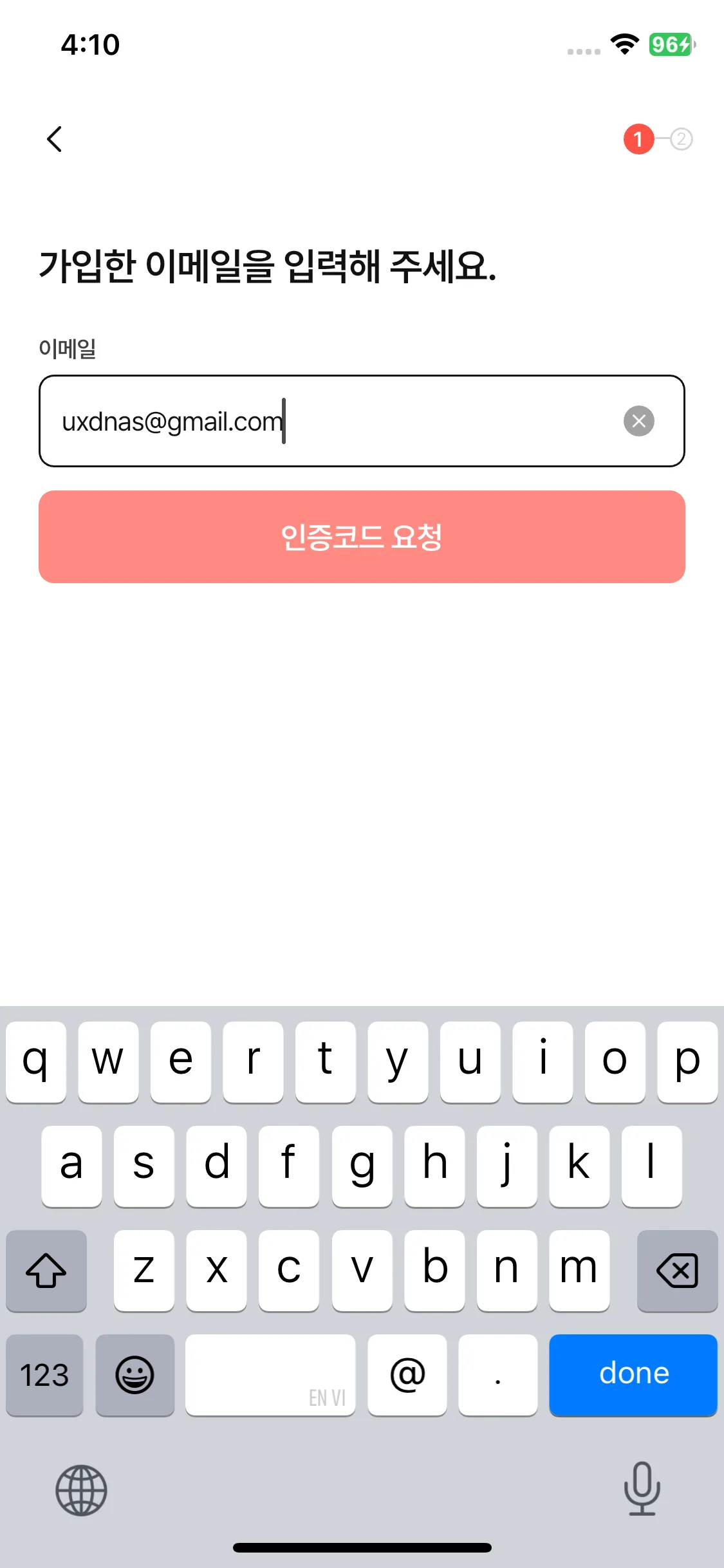Tap step 2 in the progress indicator
The image size is (724, 1568).
[x=681, y=139]
